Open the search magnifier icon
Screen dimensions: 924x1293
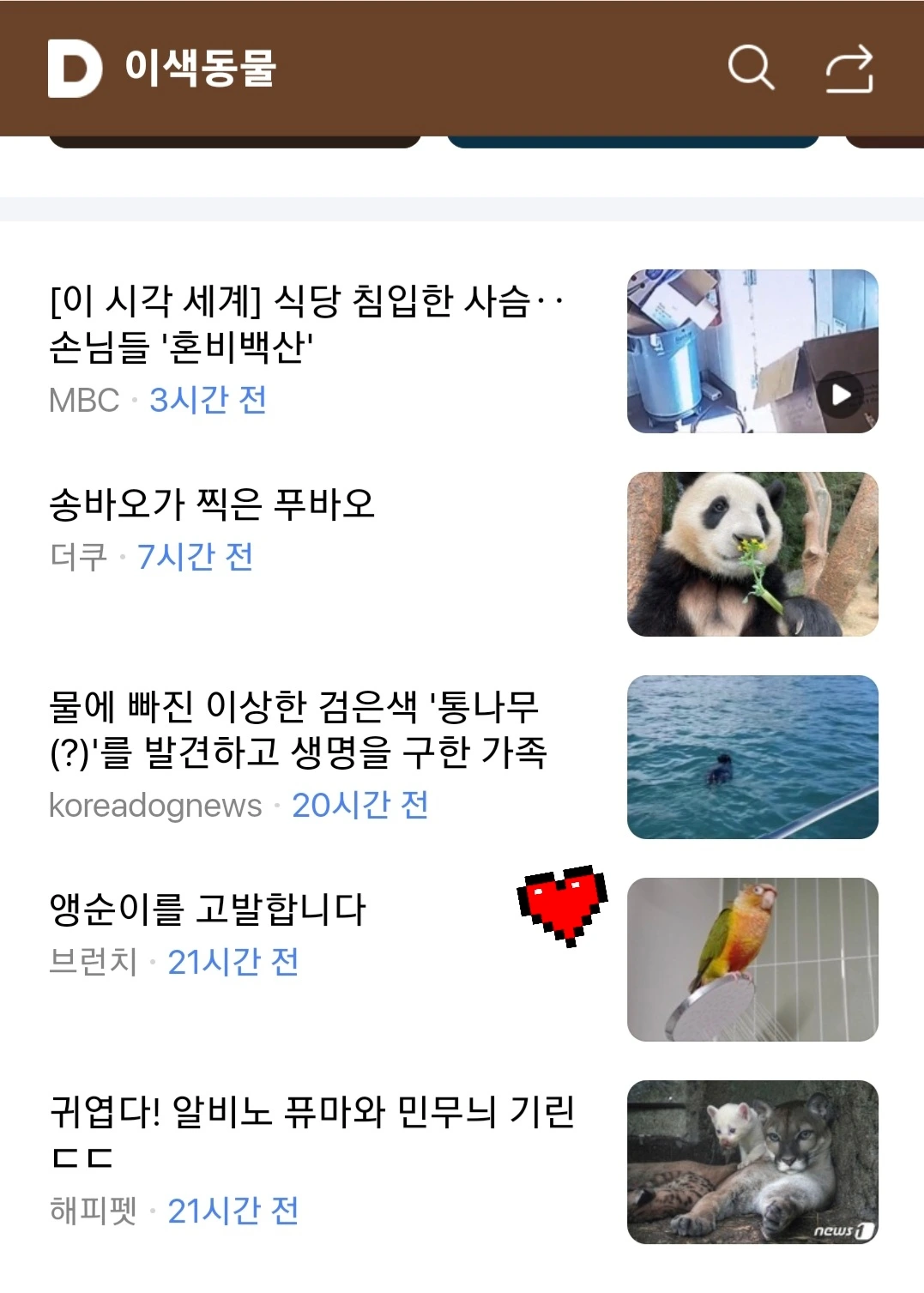pos(751,67)
